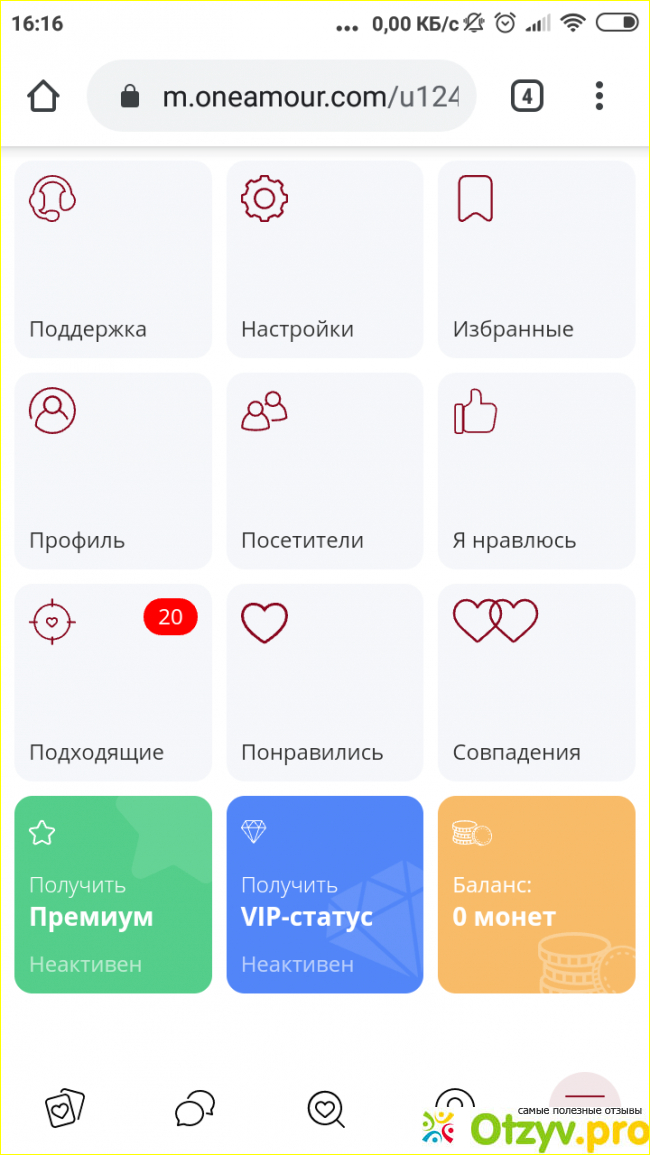The width and height of the screenshot is (650, 1155).
Task: Open the Баланс 0 монет card
Action: pos(536,894)
